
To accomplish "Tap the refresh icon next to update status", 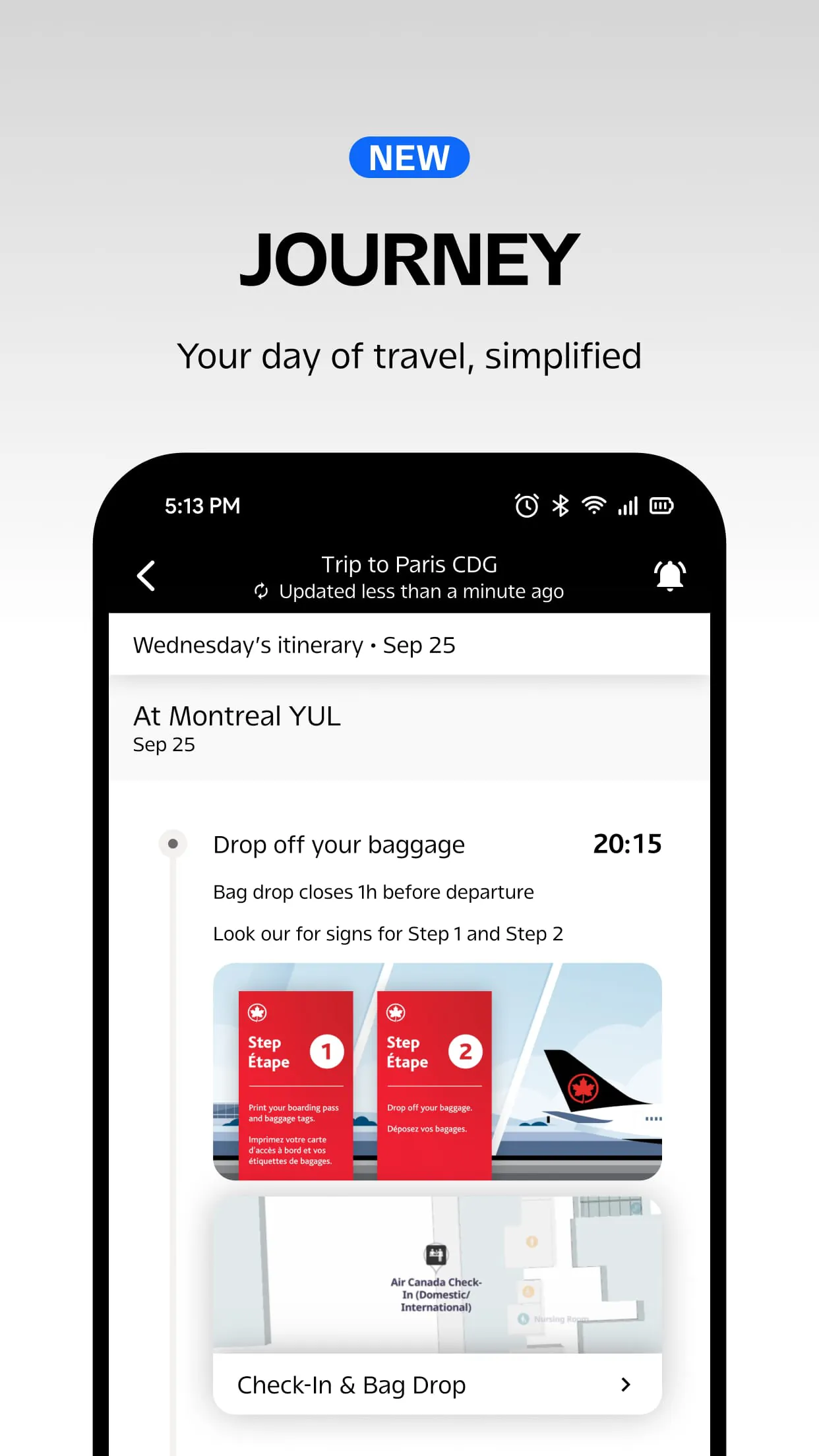I will click(x=261, y=591).
